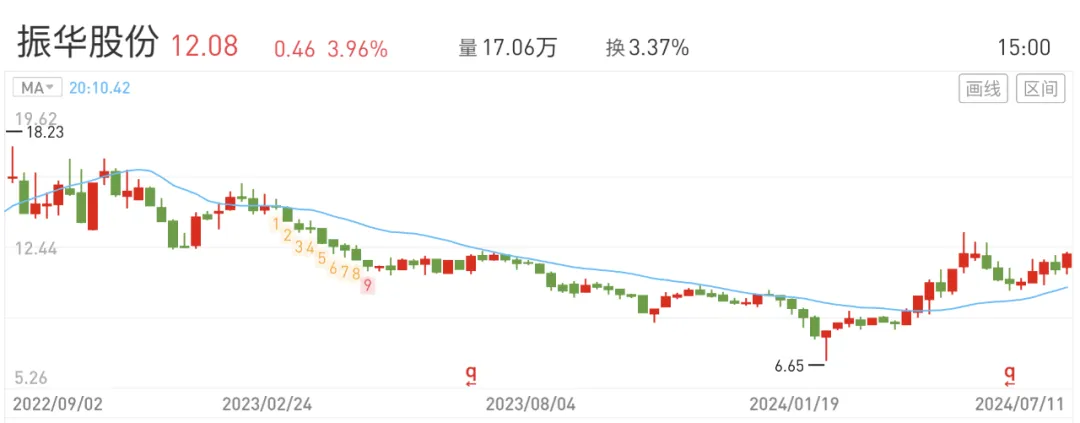Tap the 画线 drawing tool button
This screenshot has width=1080, height=423.
pos(982,89)
